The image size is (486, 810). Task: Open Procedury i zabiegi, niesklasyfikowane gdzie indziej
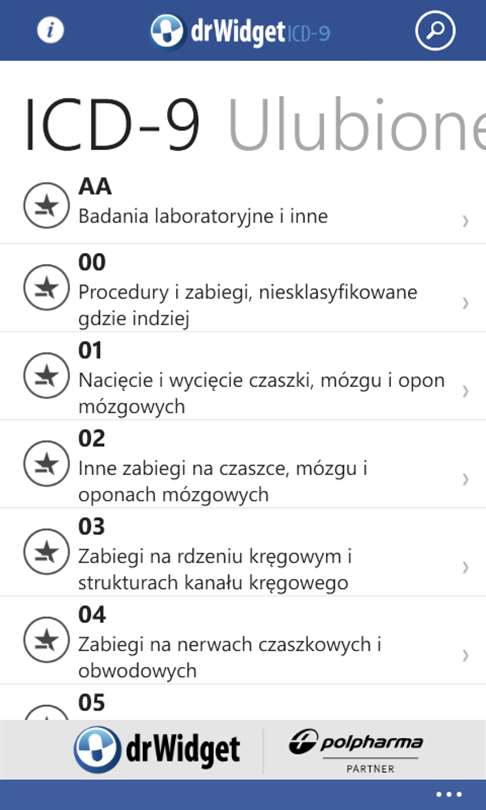pyautogui.click(x=243, y=288)
